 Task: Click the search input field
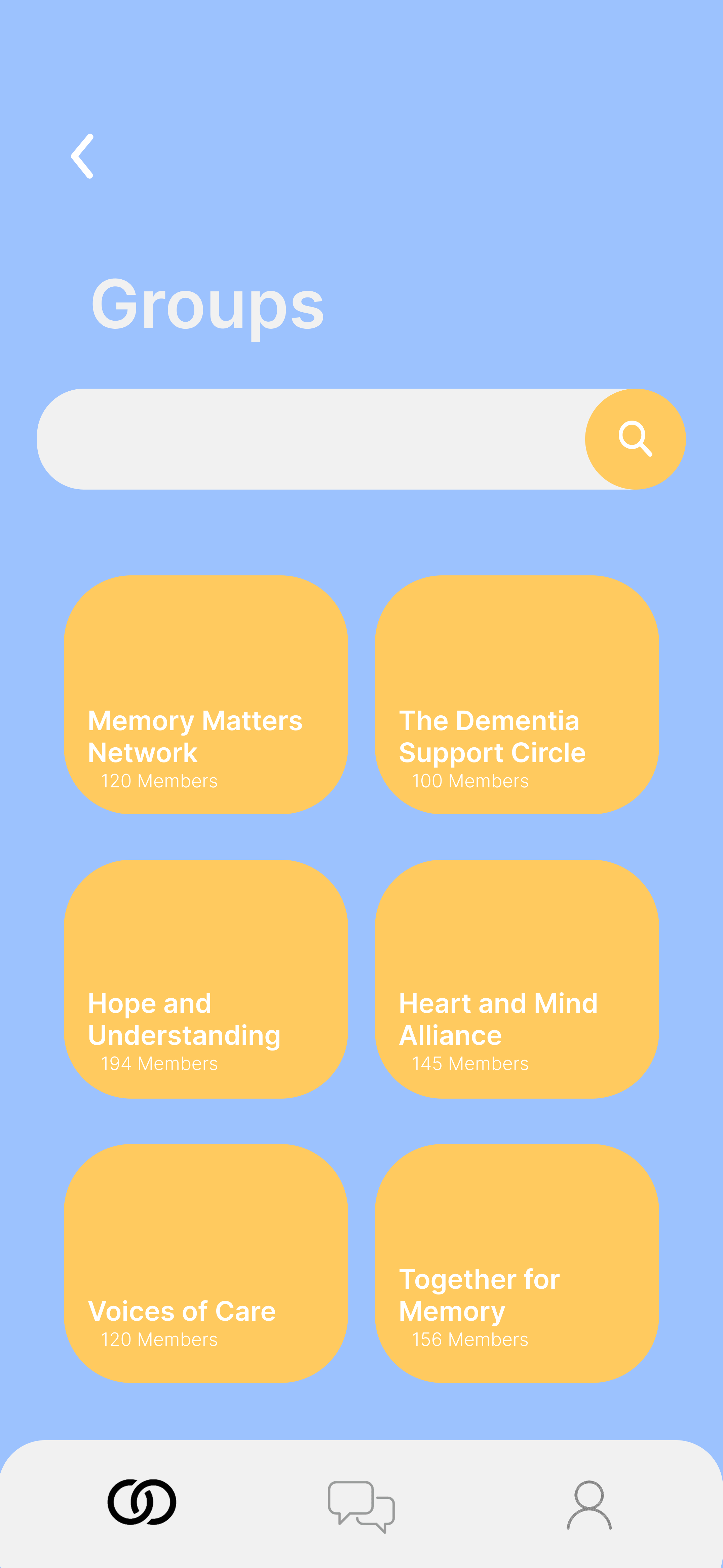(x=304, y=438)
